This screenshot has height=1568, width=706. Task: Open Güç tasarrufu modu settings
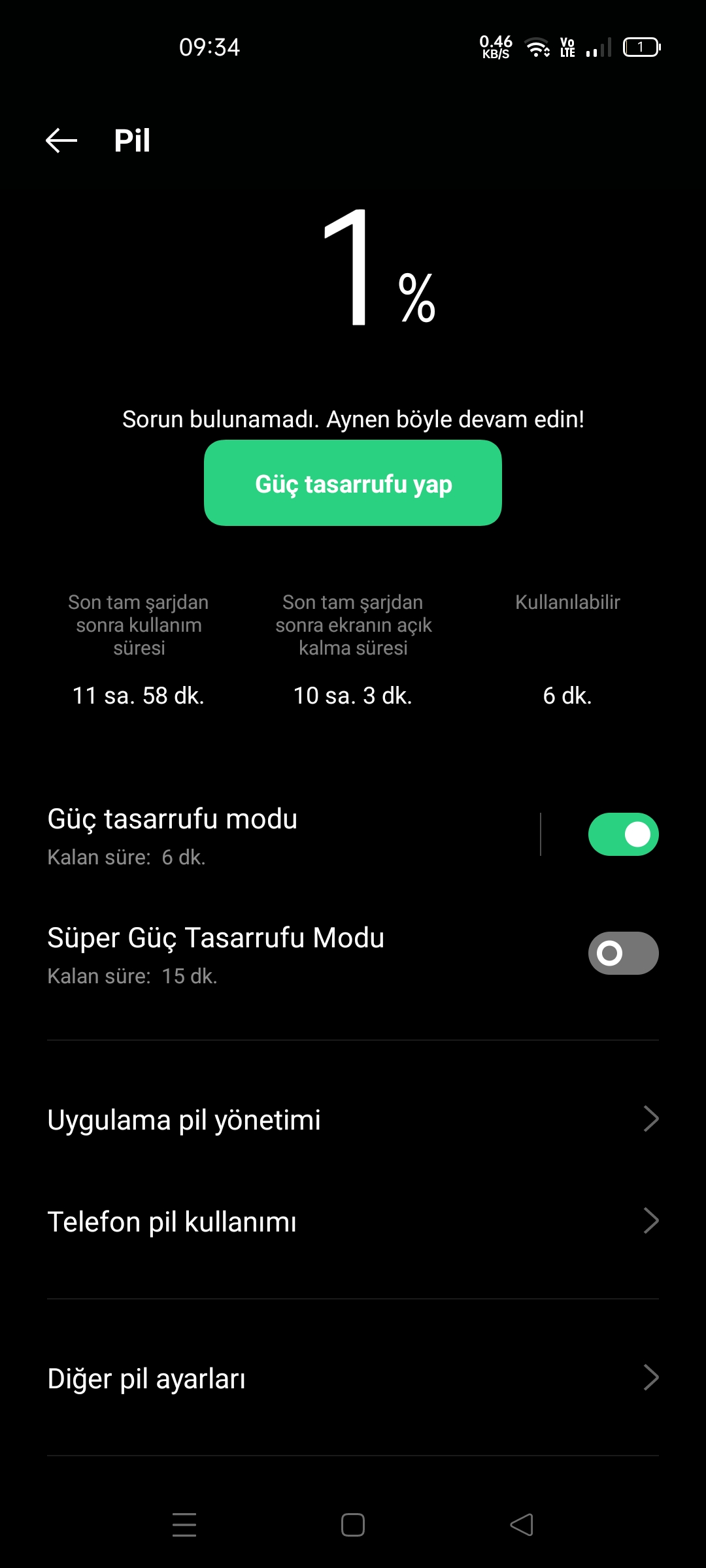(288, 834)
